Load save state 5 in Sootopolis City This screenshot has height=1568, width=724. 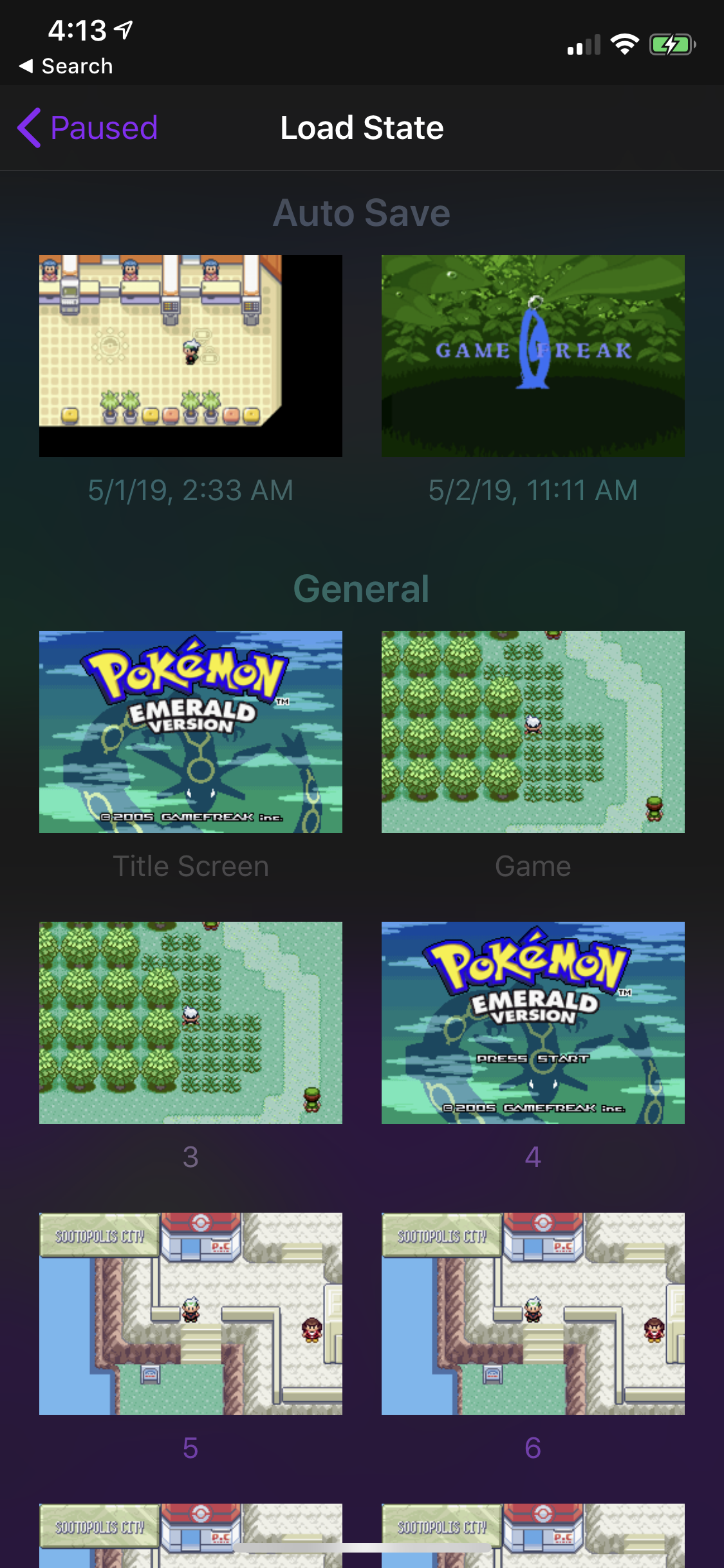point(190,1314)
